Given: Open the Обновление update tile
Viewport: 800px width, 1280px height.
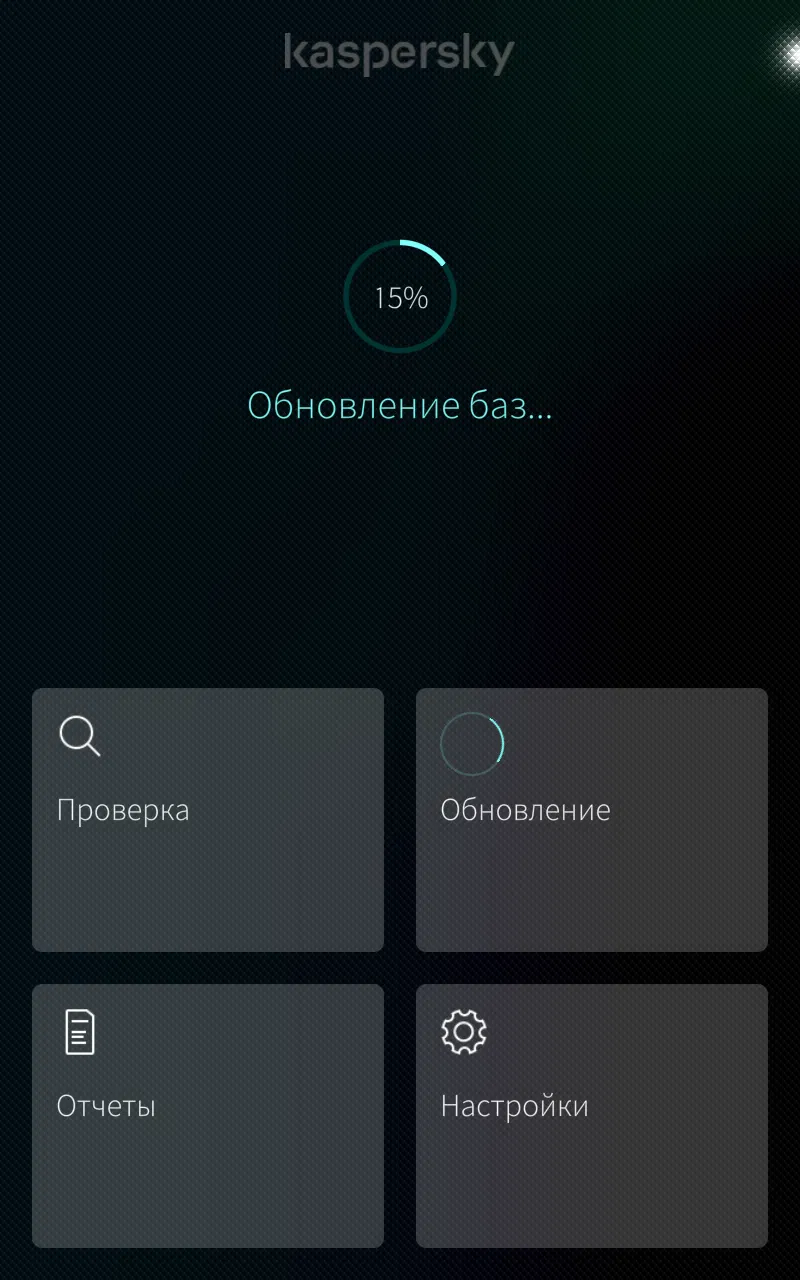Looking at the screenshot, I should pyautogui.click(x=592, y=820).
